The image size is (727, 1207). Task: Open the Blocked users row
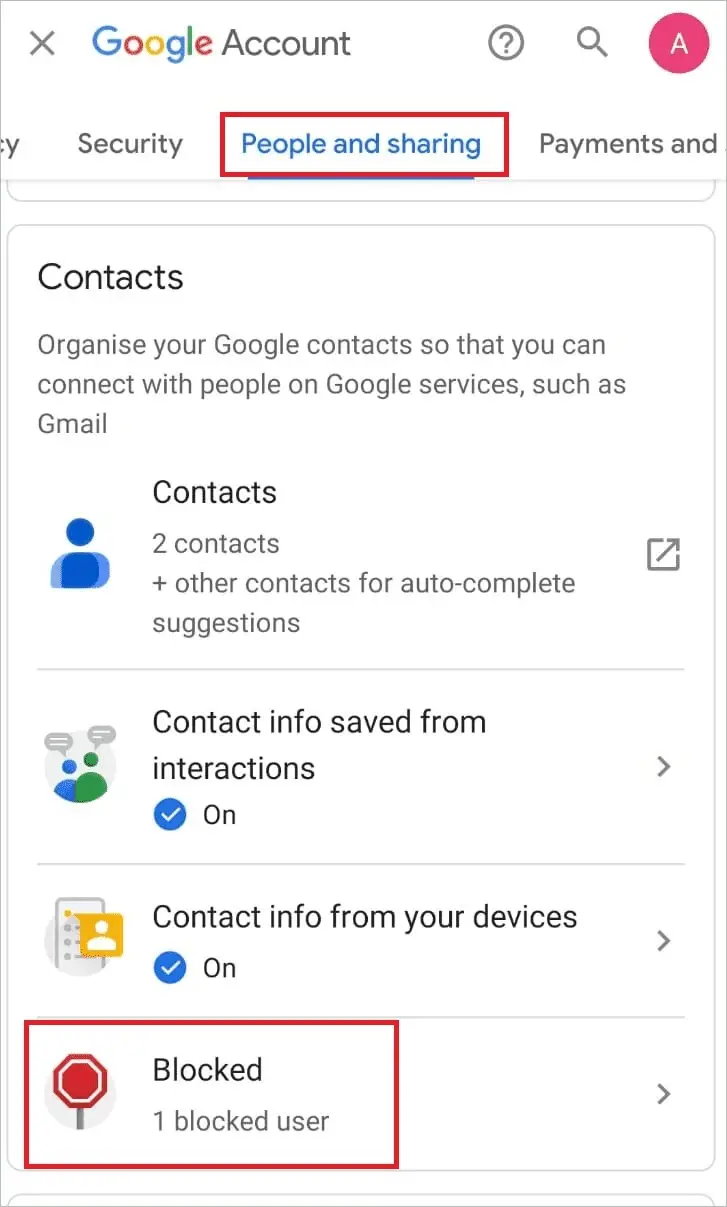point(361,1094)
